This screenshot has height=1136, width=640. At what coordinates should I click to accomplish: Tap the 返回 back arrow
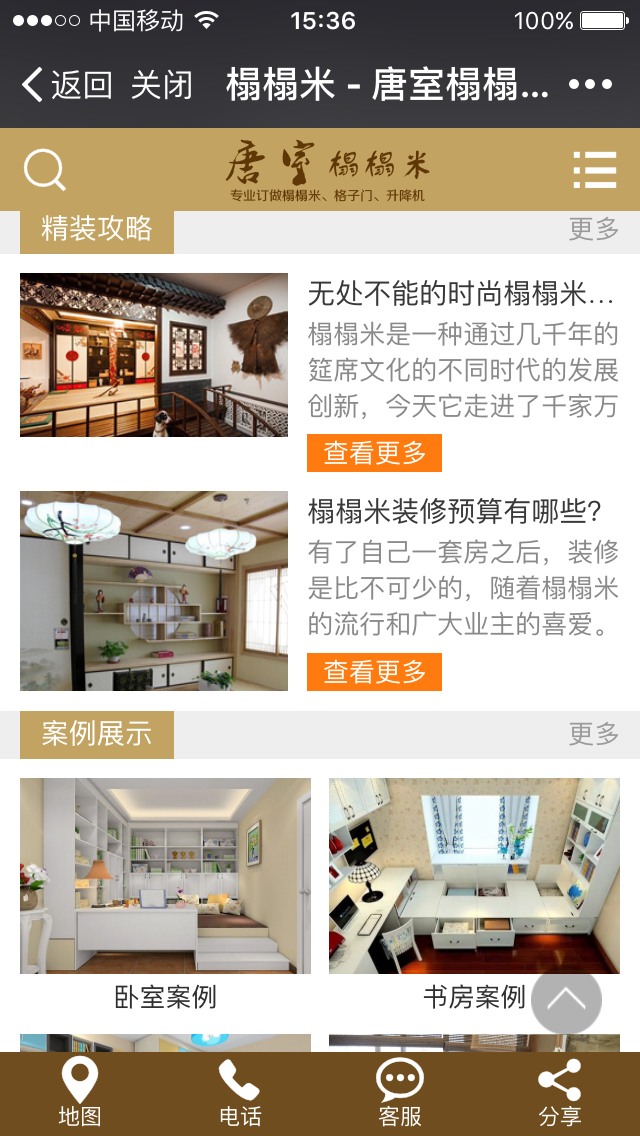click(66, 85)
